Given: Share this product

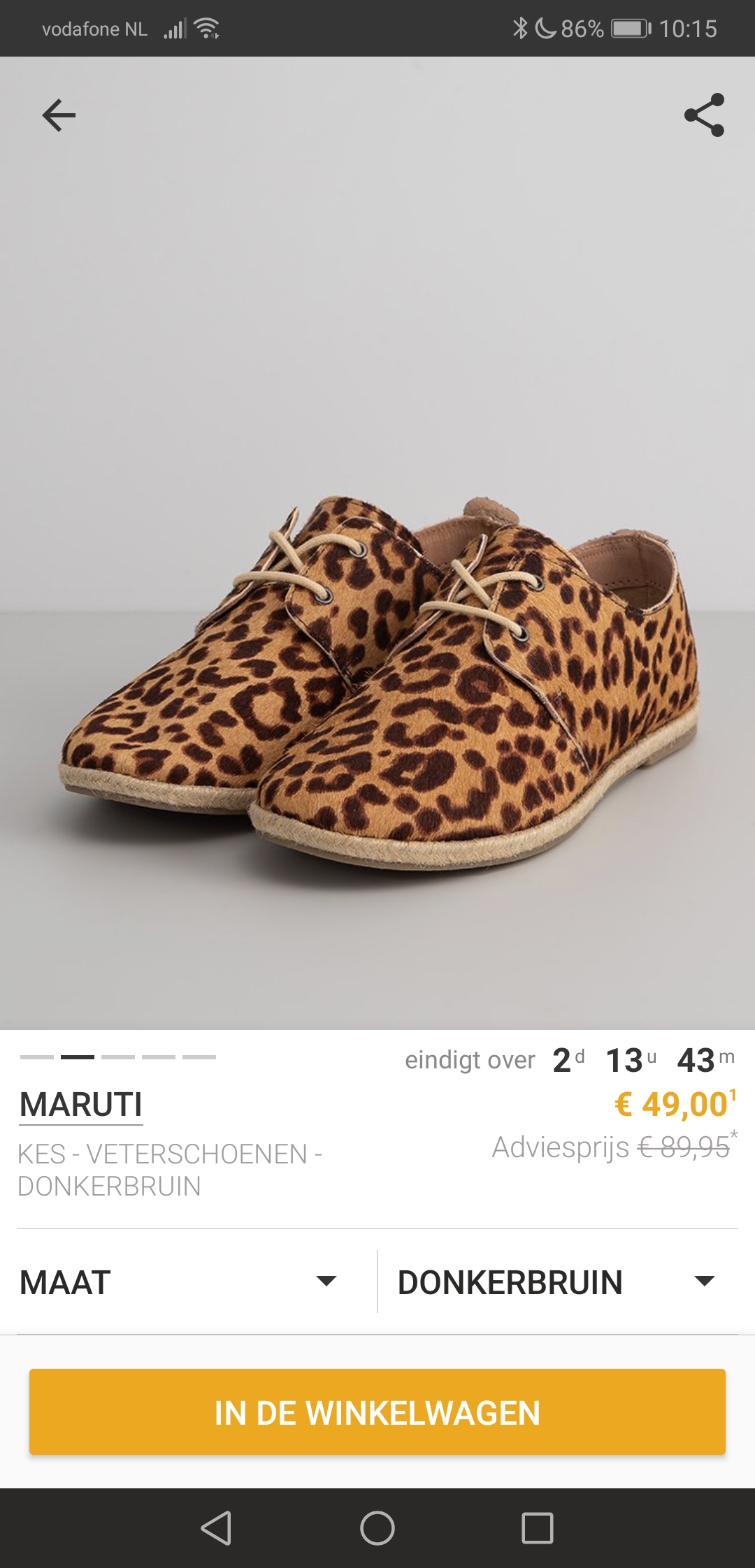Looking at the screenshot, I should pyautogui.click(x=704, y=115).
